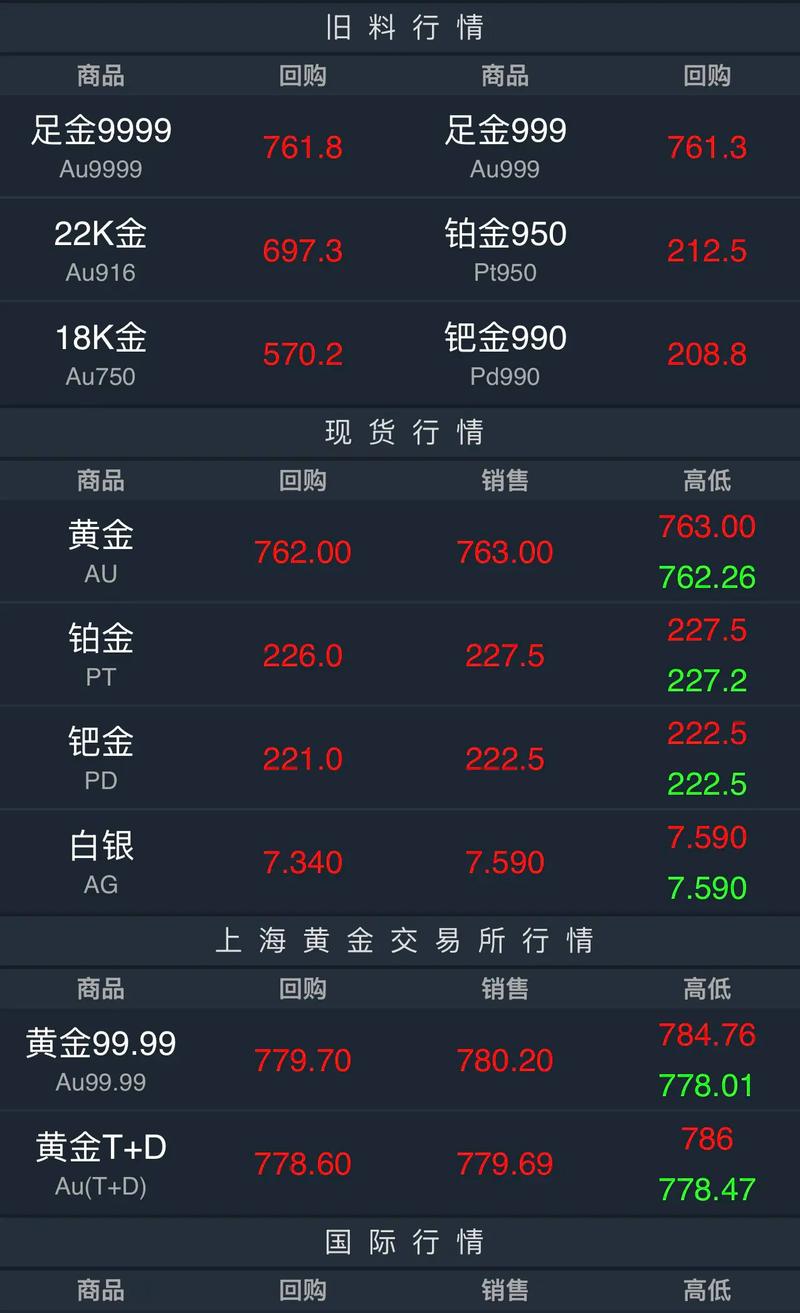The width and height of the screenshot is (800, 1313).
Task: Click the 销售 column header
Action: [x=505, y=481]
